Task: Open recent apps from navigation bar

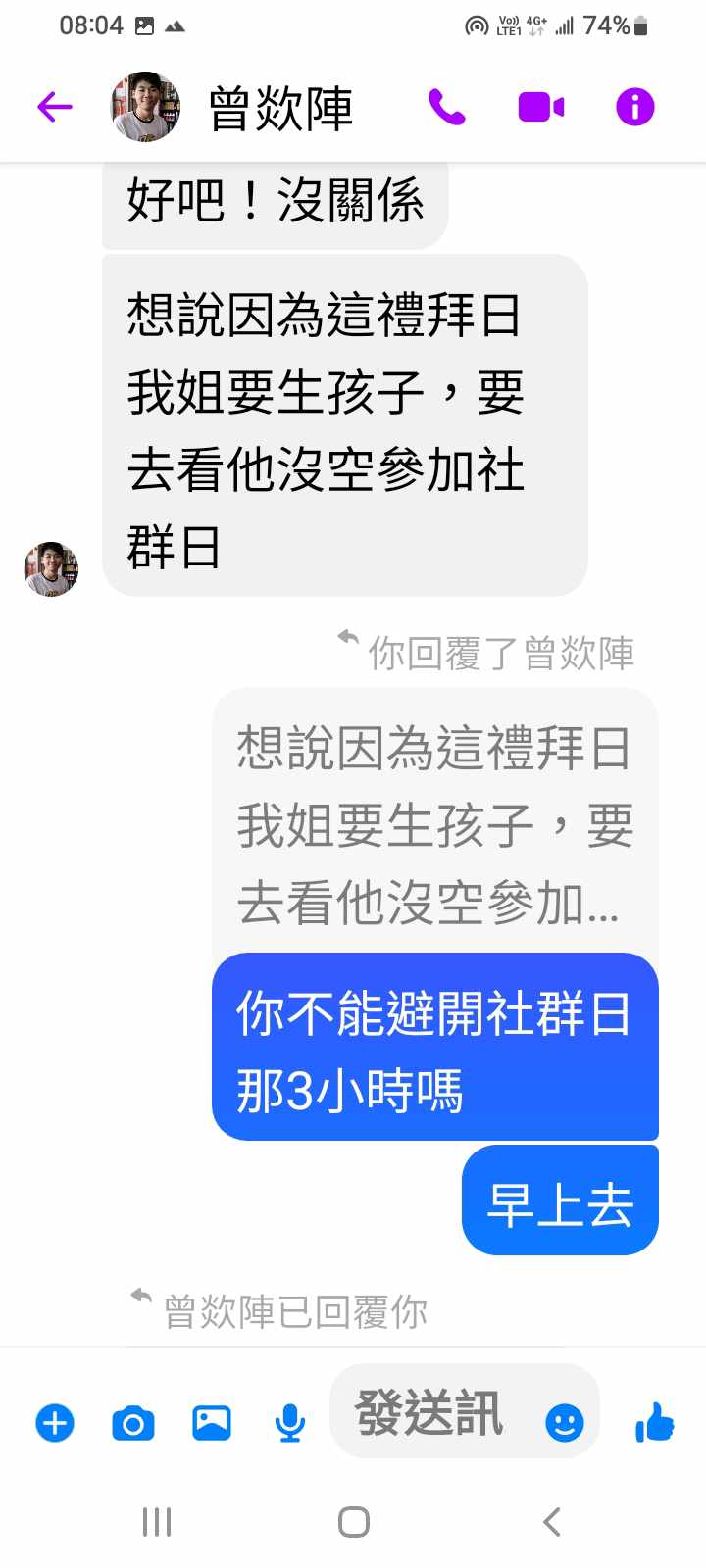Action: click(157, 1522)
